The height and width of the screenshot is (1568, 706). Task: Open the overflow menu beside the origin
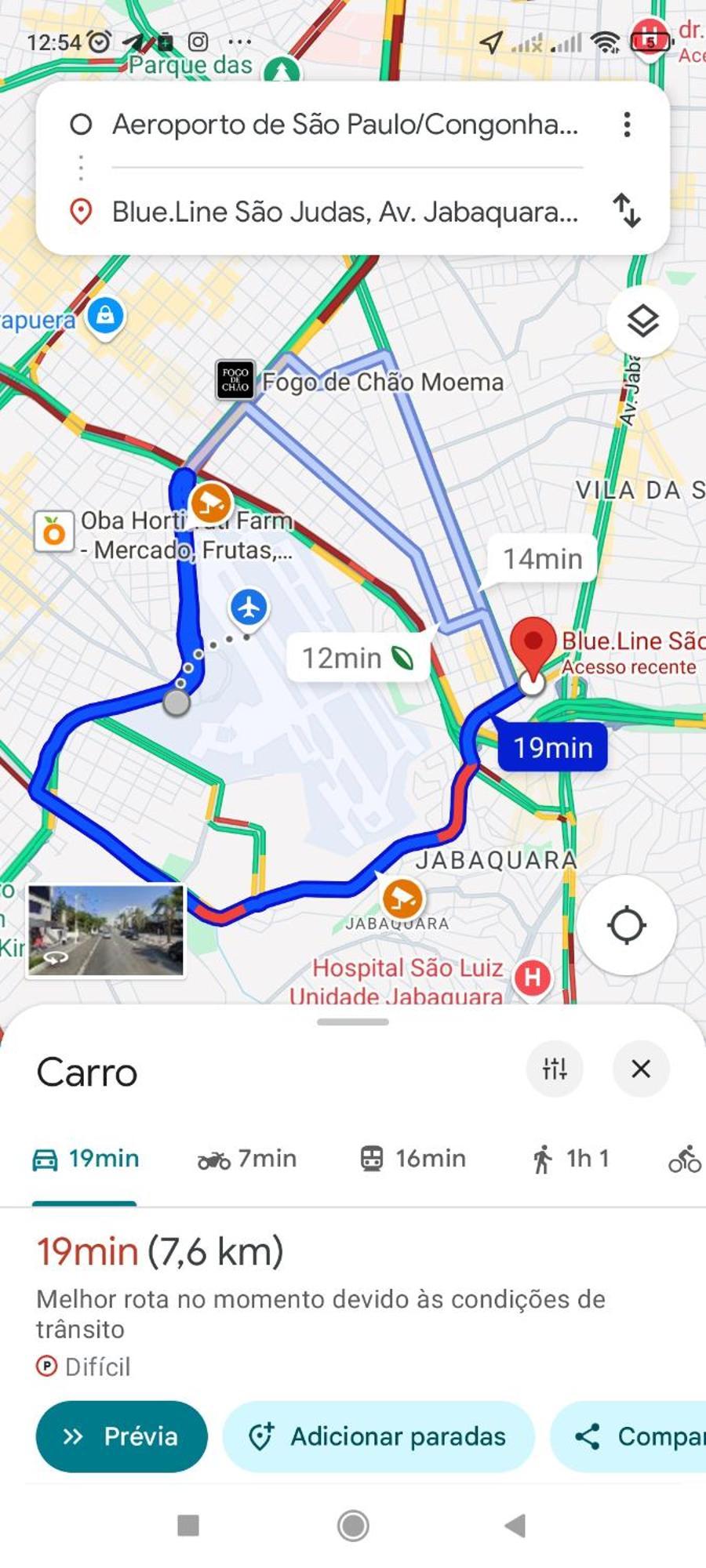coord(627,125)
